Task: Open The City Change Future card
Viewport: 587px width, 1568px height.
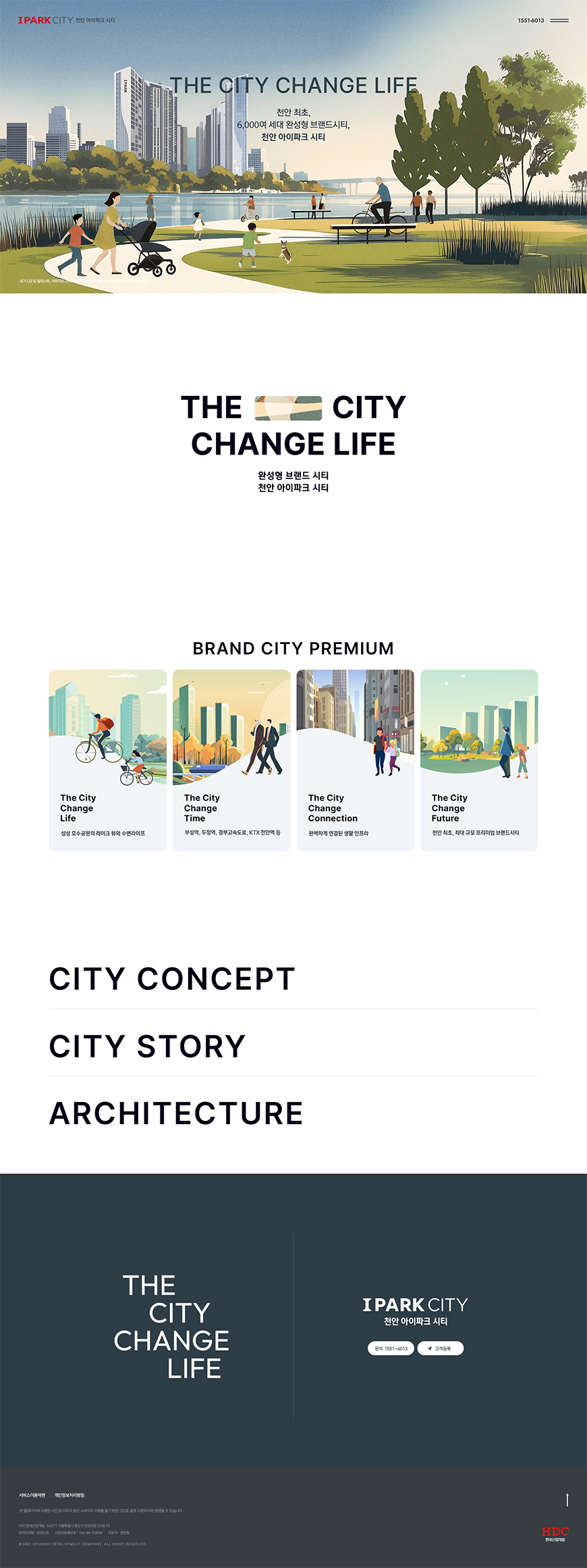Action: pos(479,760)
